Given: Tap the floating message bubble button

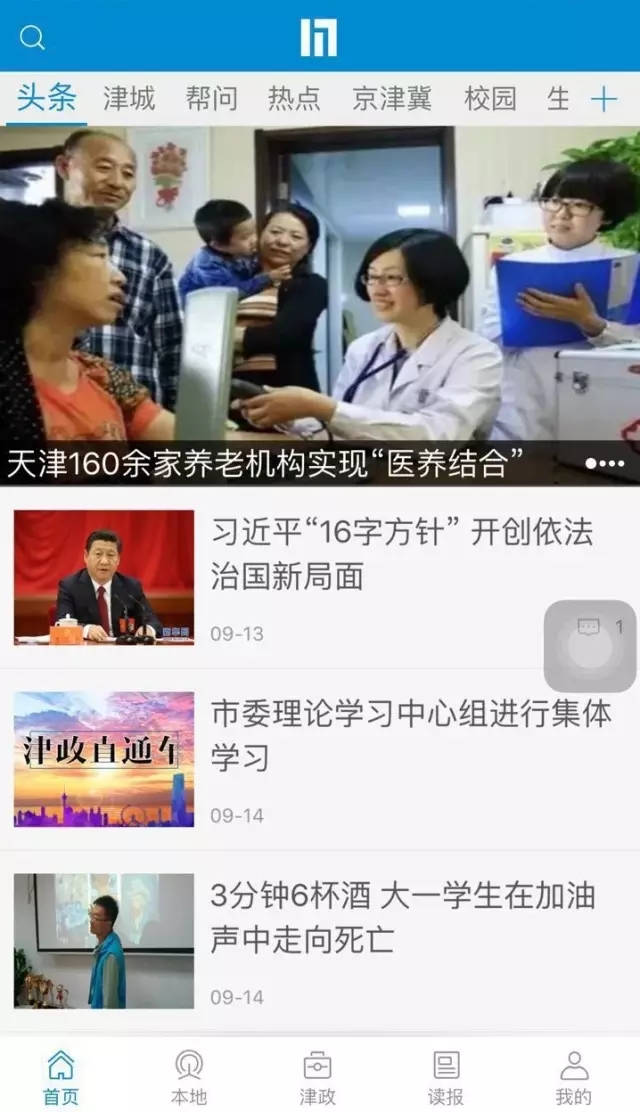Looking at the screenshot, I should pyautogui.click(x=590, y=645).
